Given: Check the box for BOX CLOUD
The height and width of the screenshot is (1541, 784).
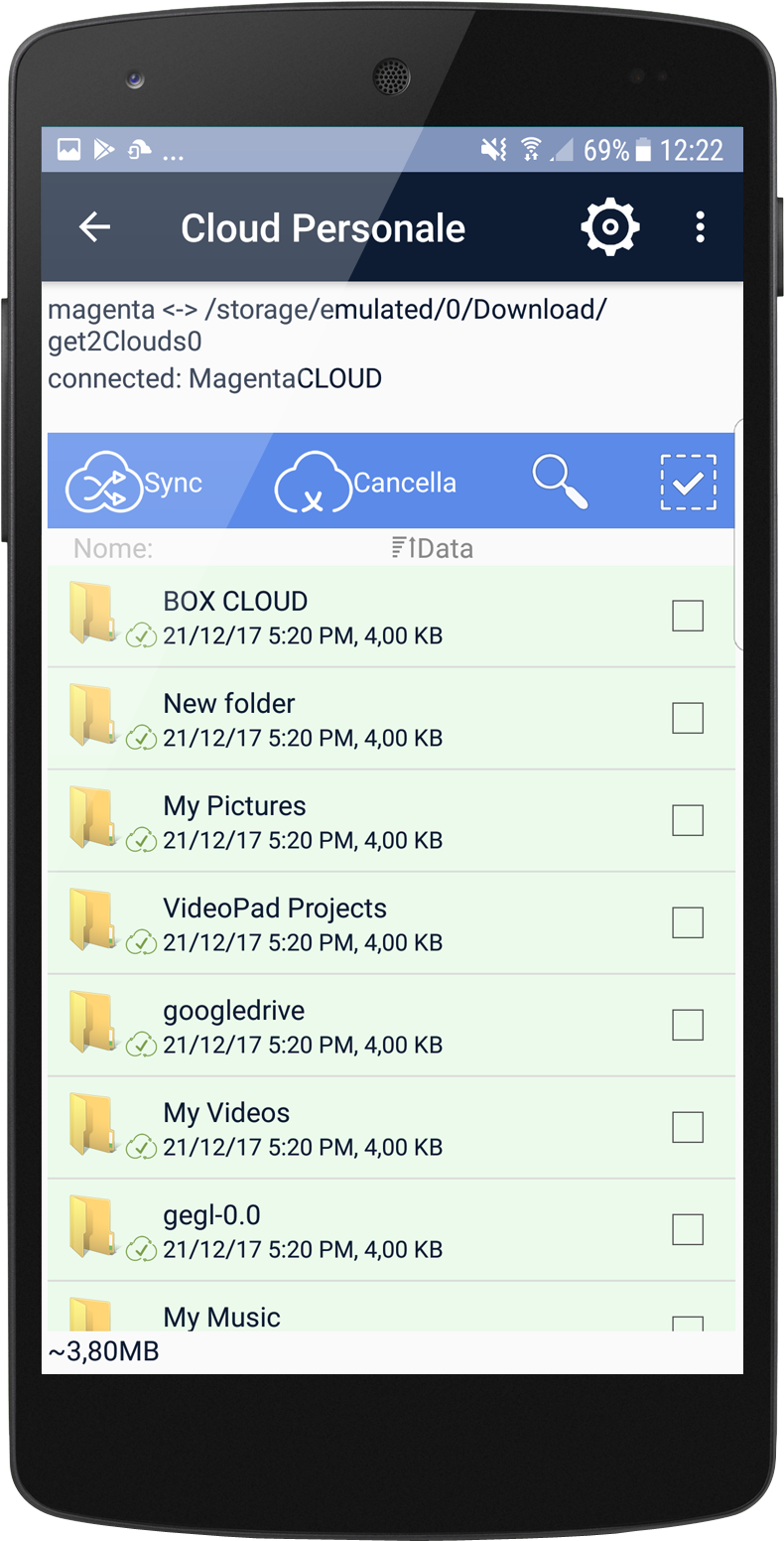Looking at the screenshot, I should point(688,616).
